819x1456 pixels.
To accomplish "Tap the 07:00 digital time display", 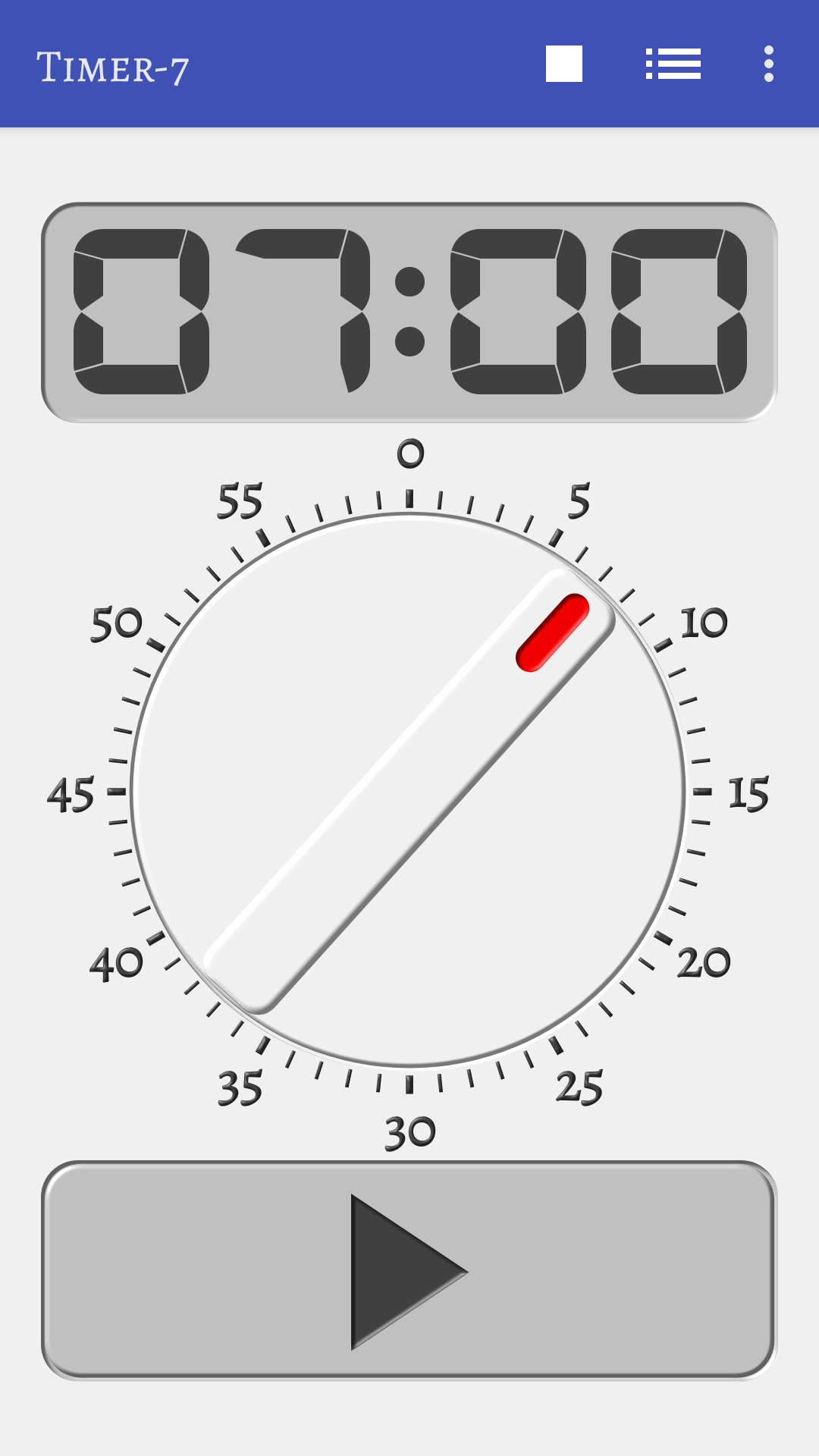I will click(409, 312).
